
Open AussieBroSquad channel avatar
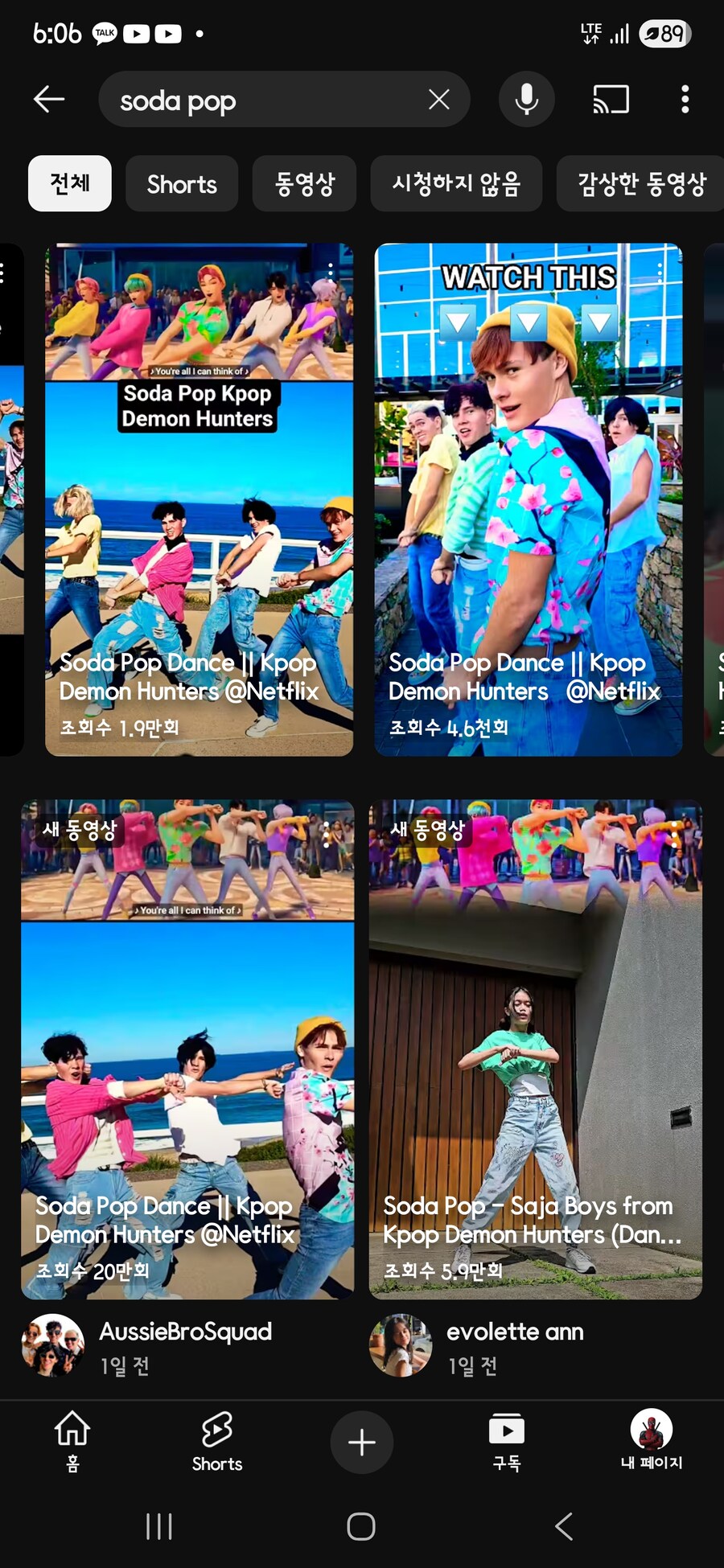coord(52,1345)
